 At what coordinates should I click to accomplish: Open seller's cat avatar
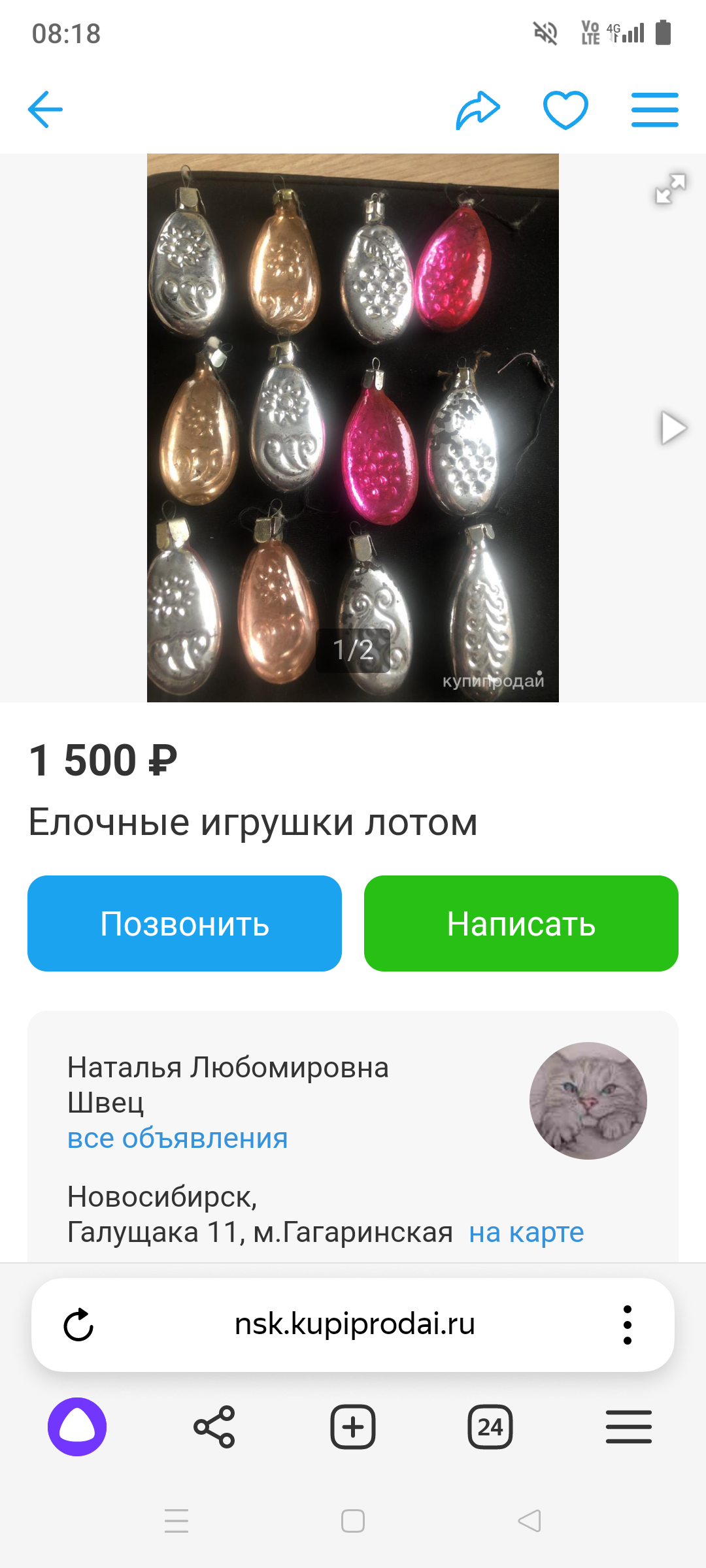click(588, 1101)
